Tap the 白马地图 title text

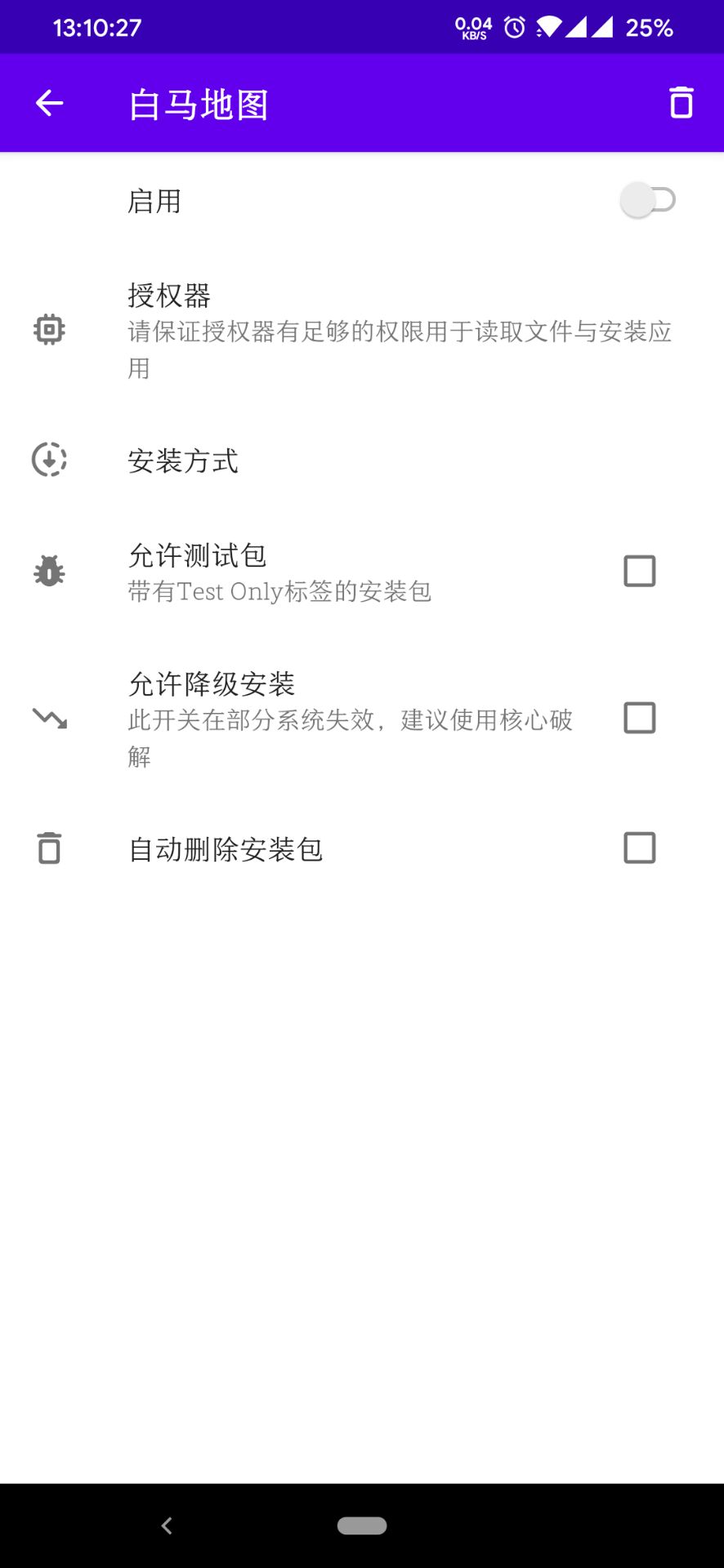(x=199, y=103)
